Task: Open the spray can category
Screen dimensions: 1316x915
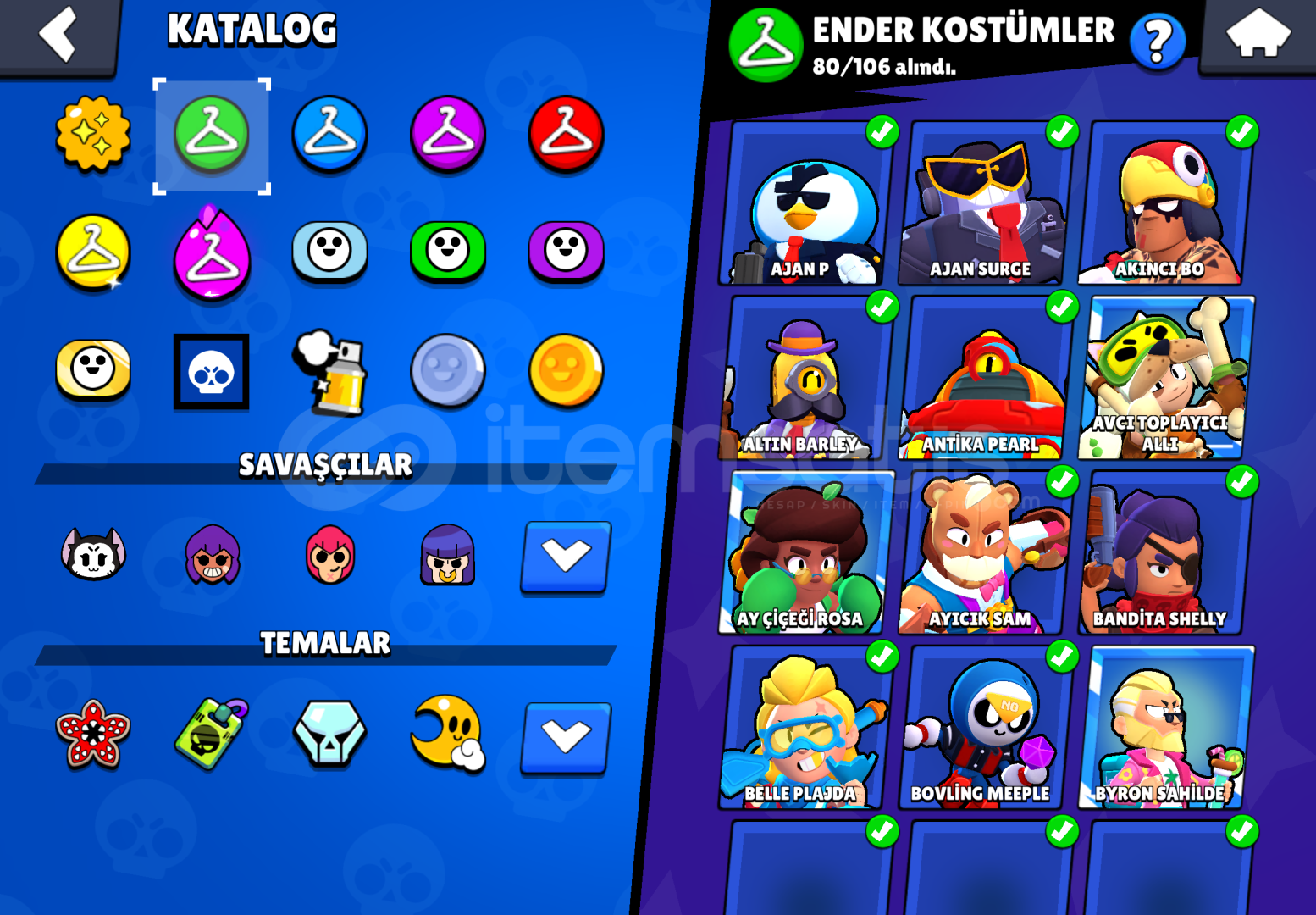Action: pos(330,373)
